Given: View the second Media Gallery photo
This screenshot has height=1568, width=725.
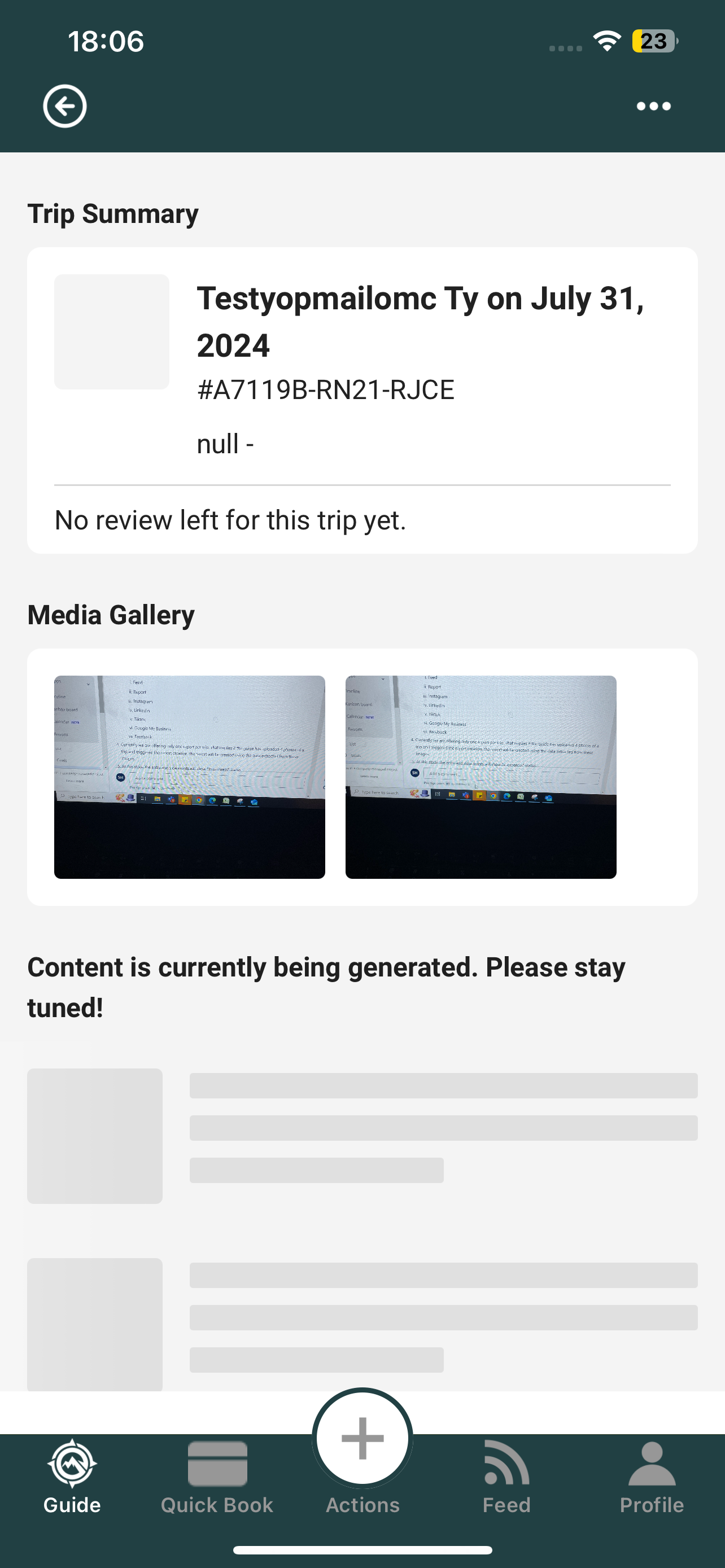Looking at the screenshot, I should click(481, 777).
